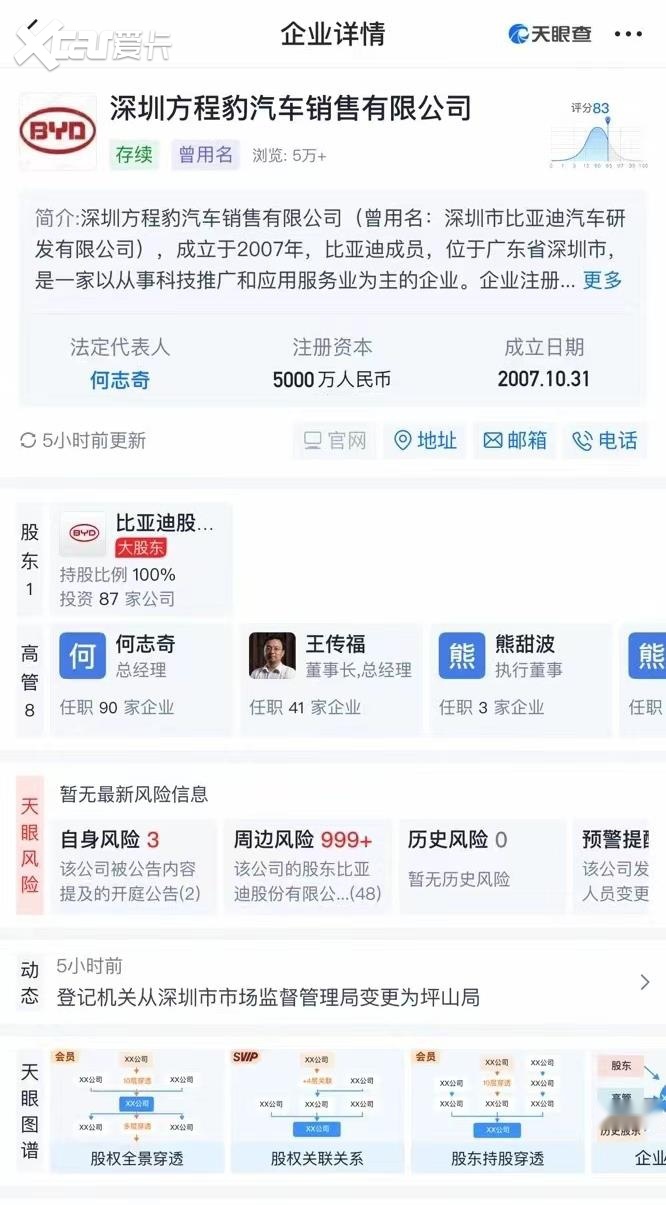Viewport: 666px width, 1205px height.
Task: Open 股权关联关系 chart
Action: coord(317,1110)
